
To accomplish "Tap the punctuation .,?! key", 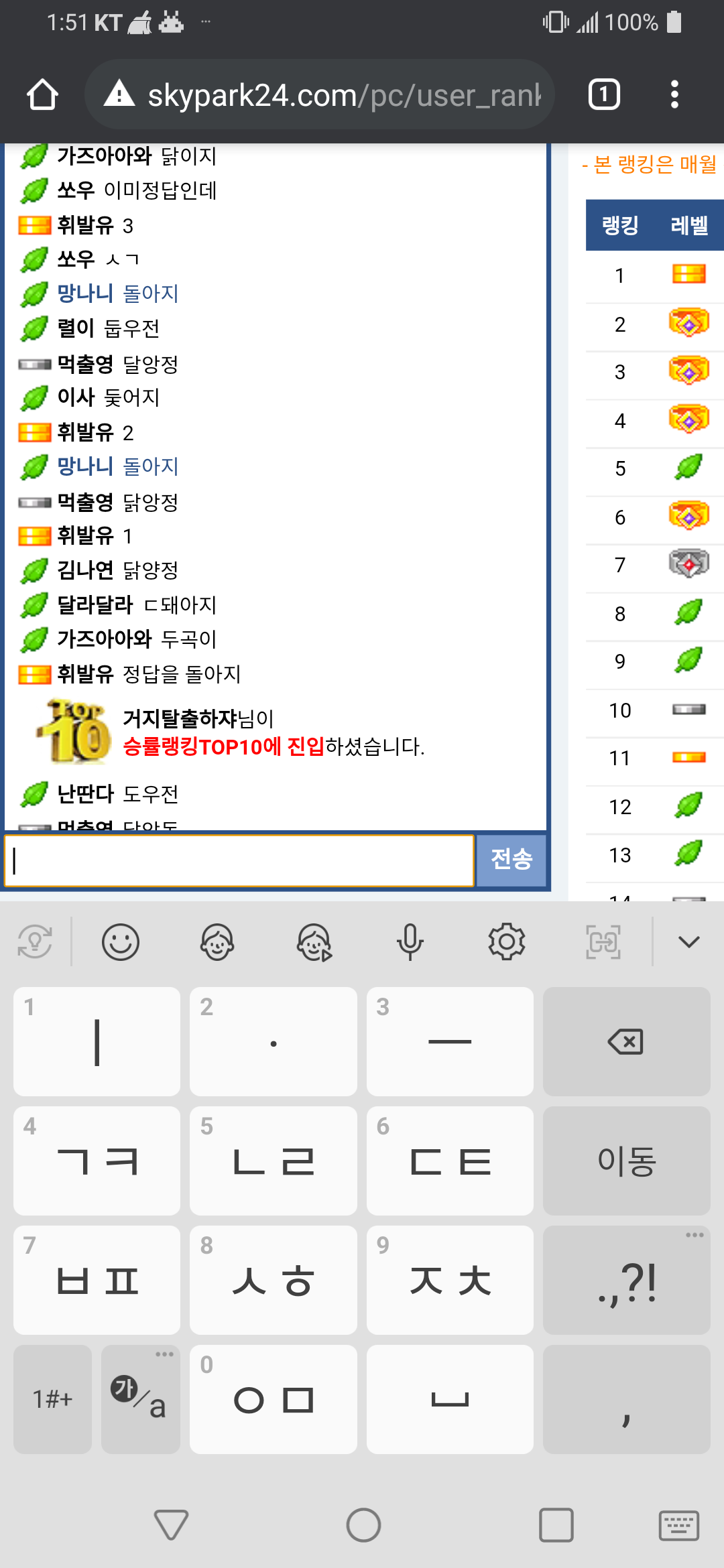I will 626,1281.
